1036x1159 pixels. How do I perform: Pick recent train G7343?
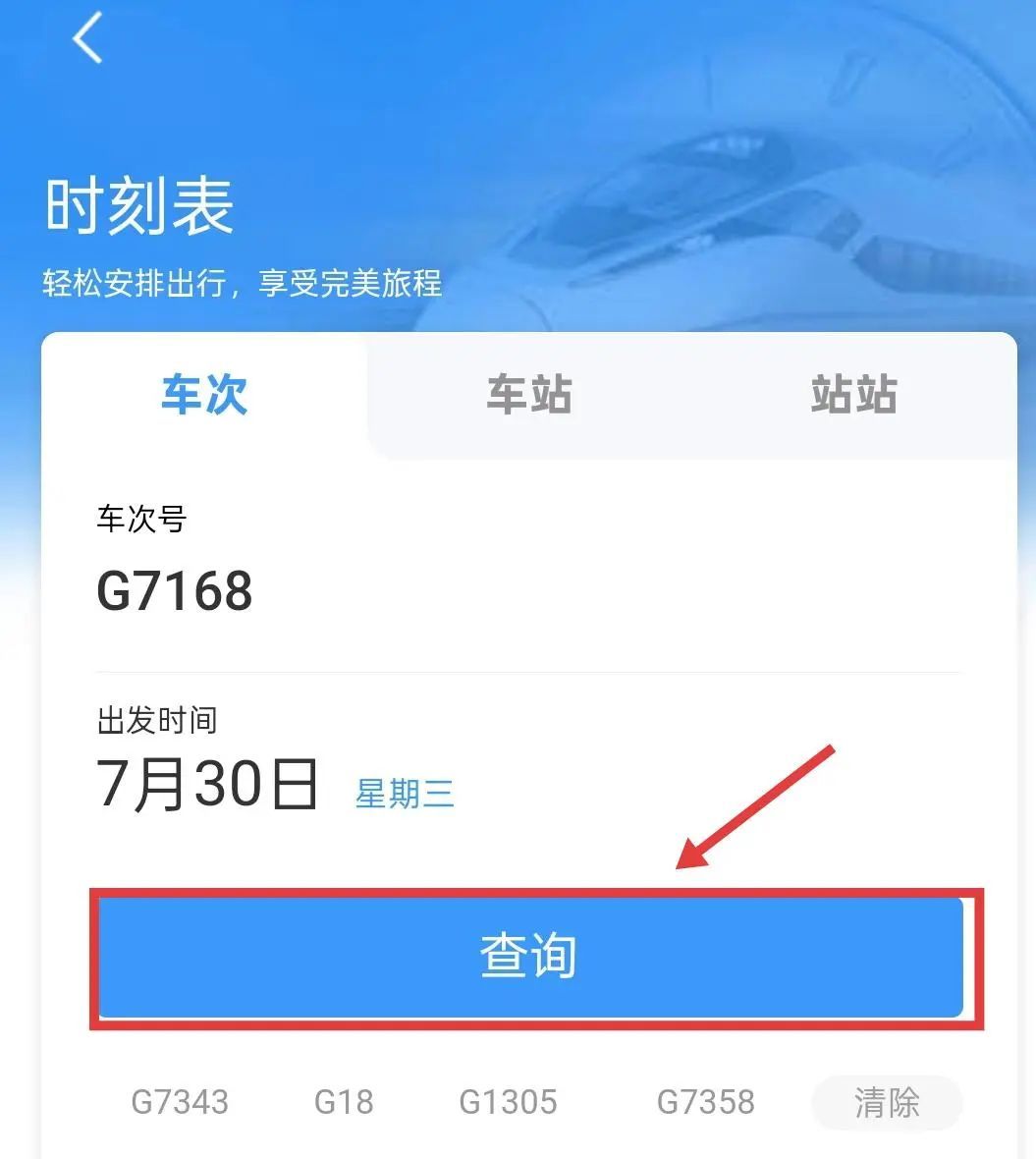pyautogui.click(x=180, y=1102)
